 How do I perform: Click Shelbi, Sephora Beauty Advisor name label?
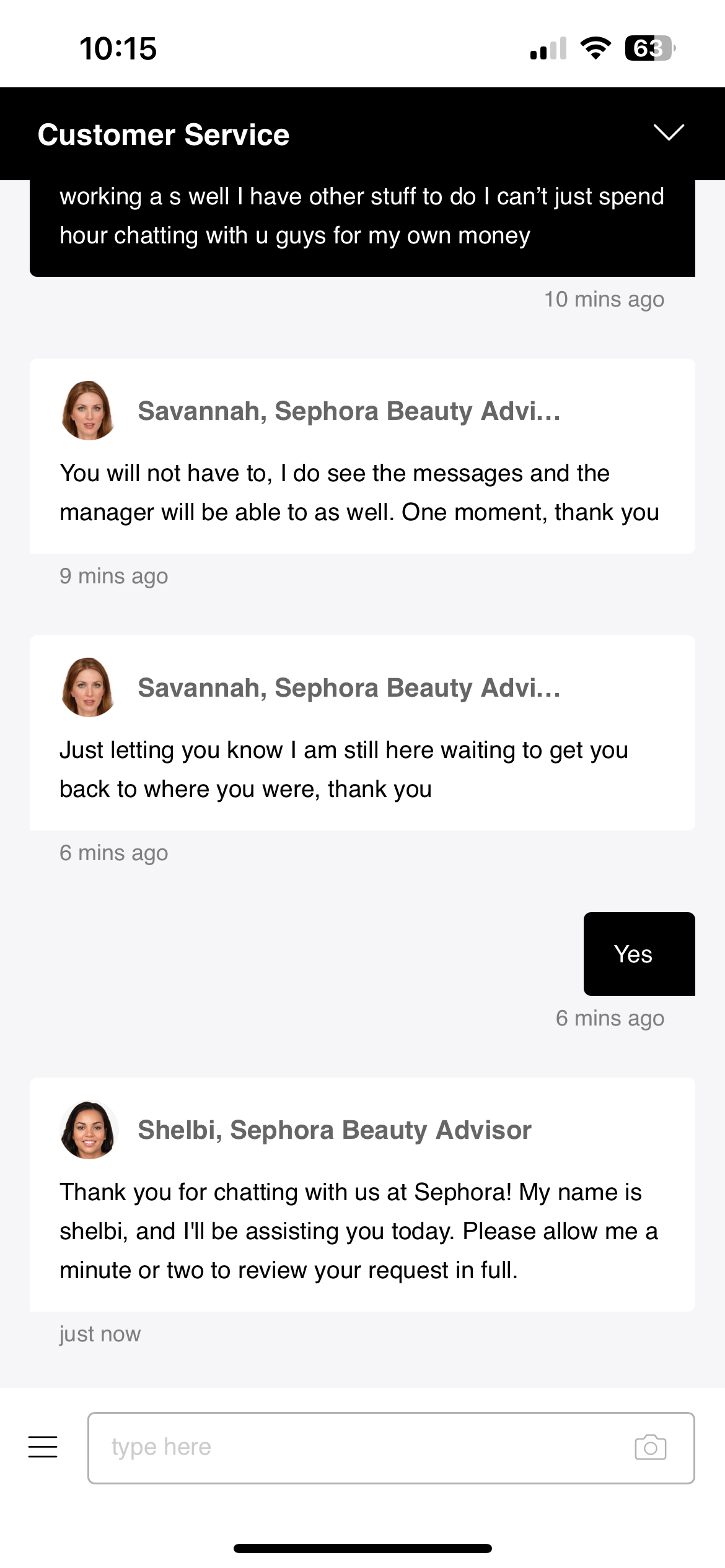point(334,1130)
